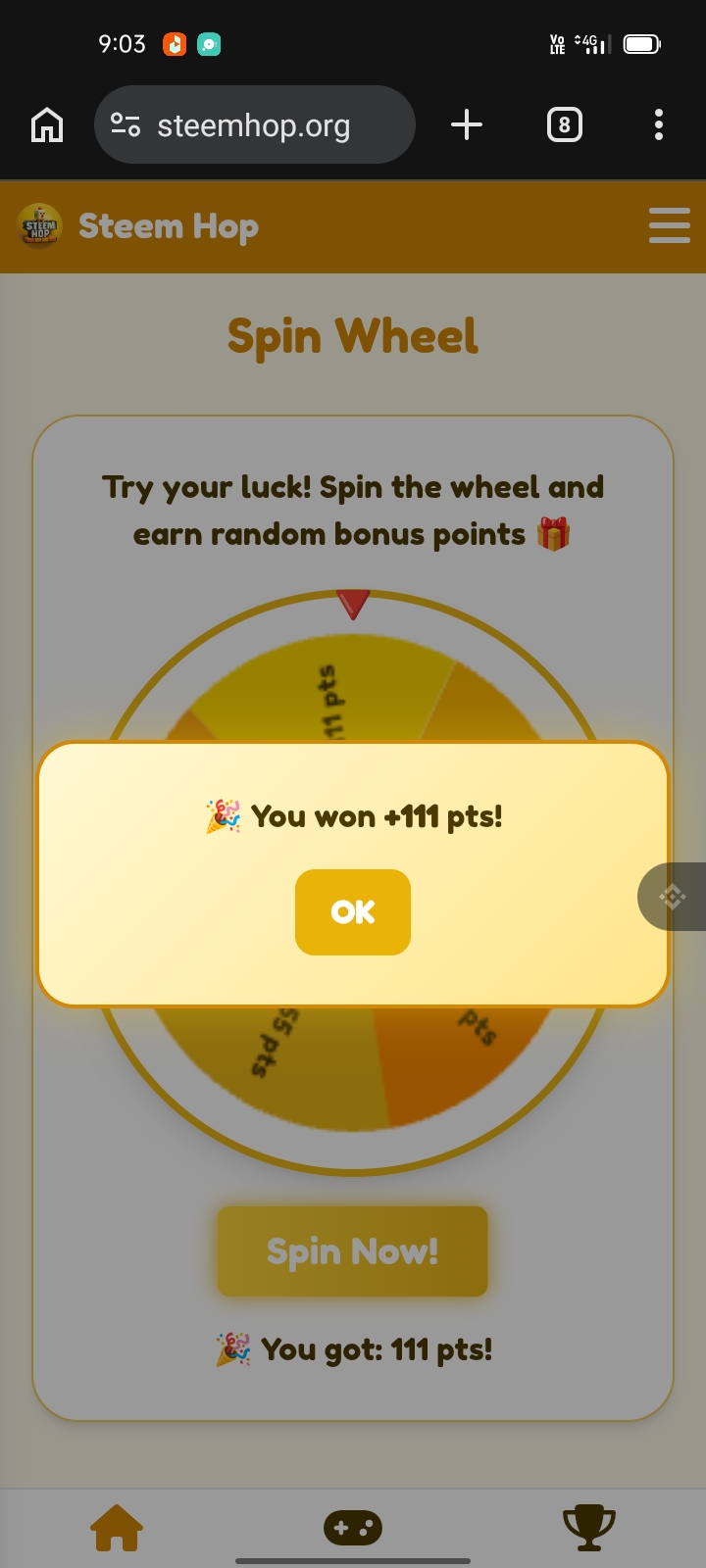Open the floating side widget
Viewport: 706px width, 1568px height.
click(673, 896)
